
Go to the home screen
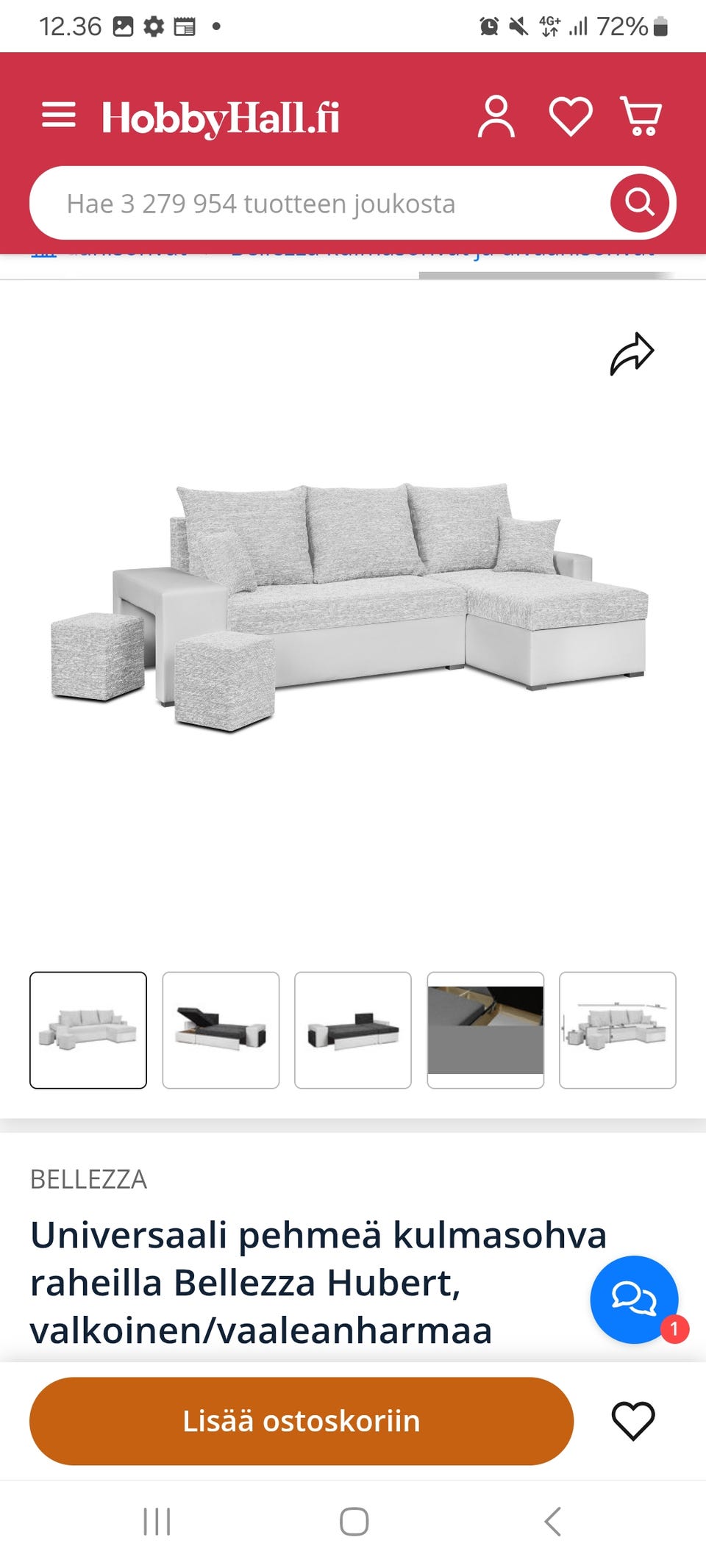pyautogui.click(x=354, y=1521)
